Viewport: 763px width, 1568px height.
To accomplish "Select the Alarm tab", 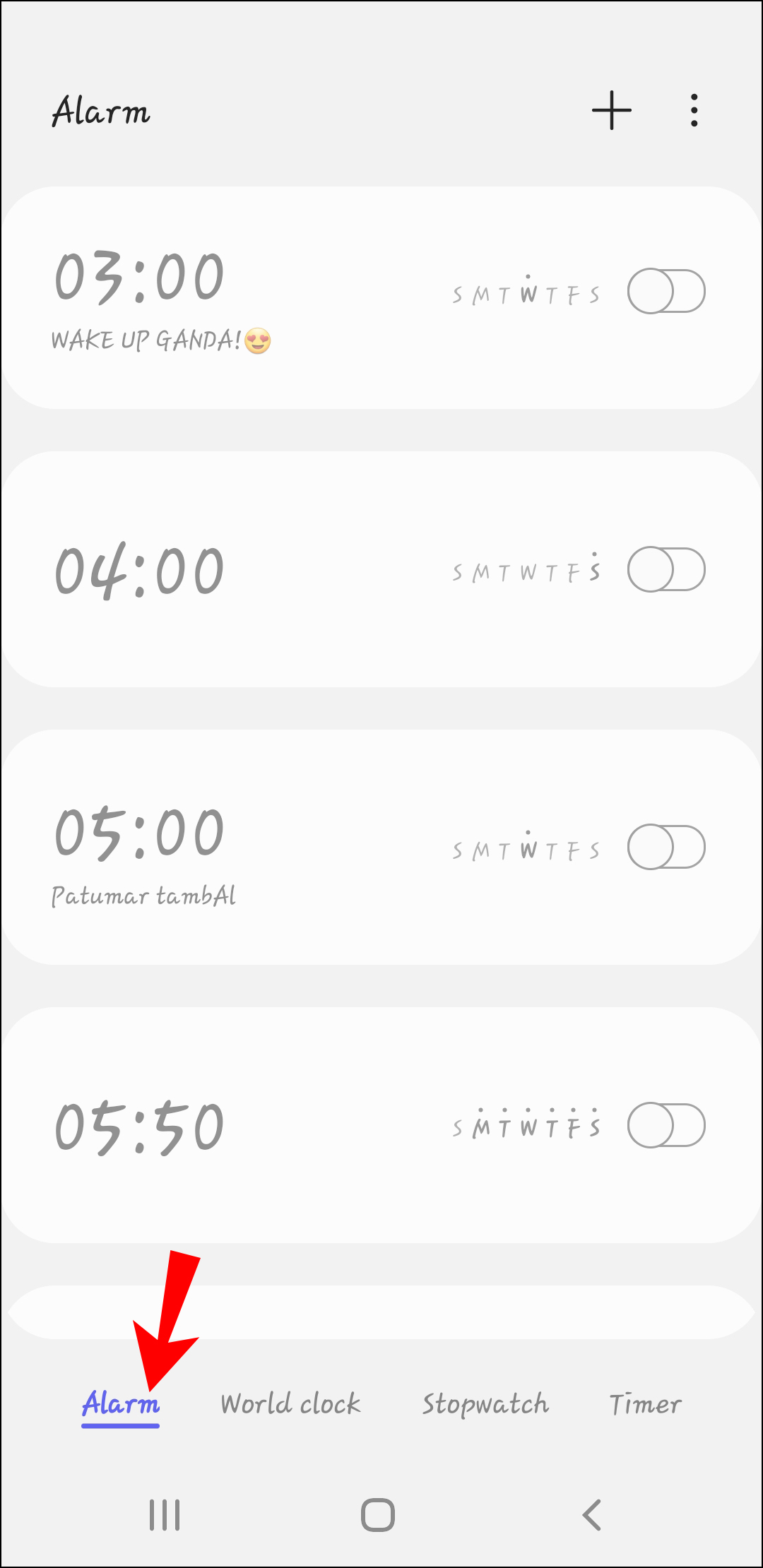I will tap(121, 1404).
